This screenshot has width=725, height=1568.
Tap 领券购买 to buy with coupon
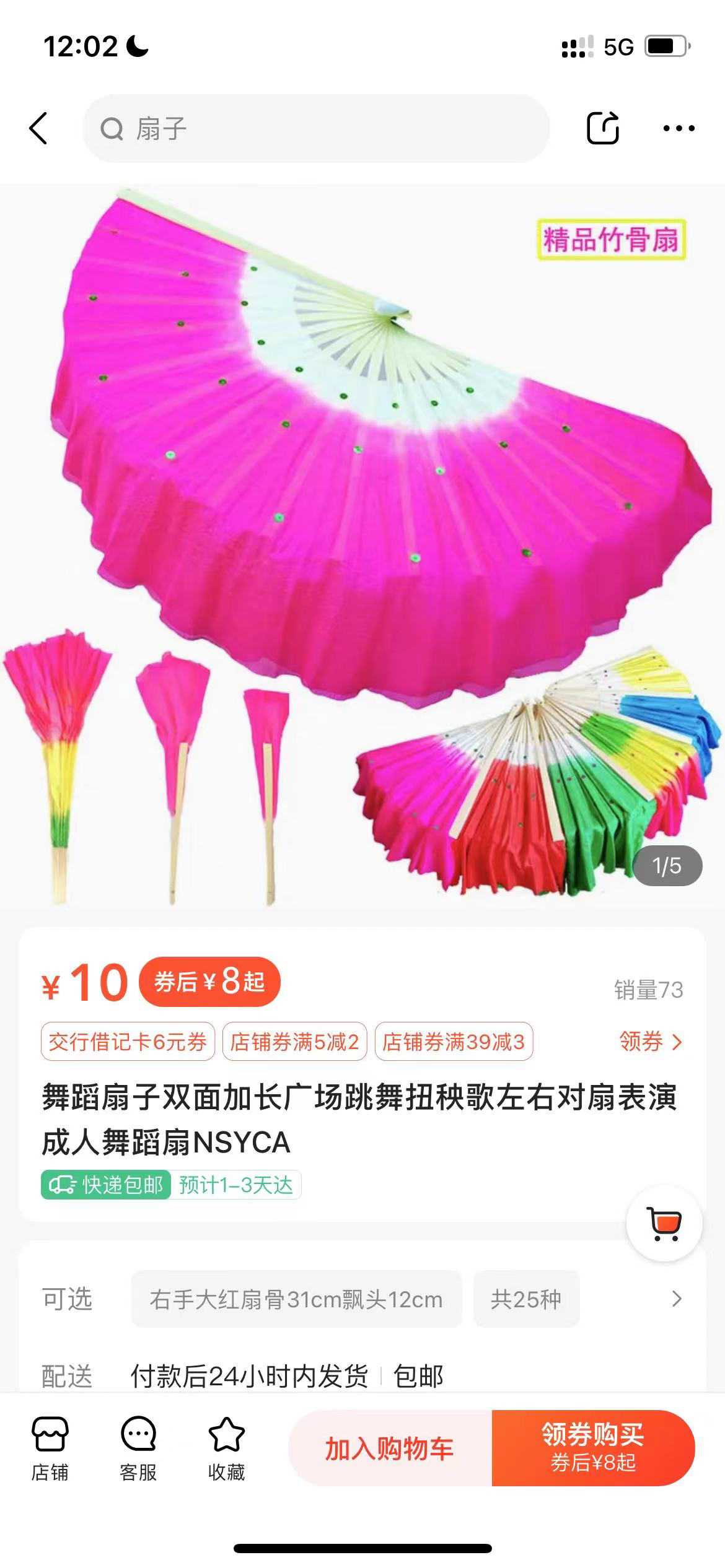point(593,1448)
